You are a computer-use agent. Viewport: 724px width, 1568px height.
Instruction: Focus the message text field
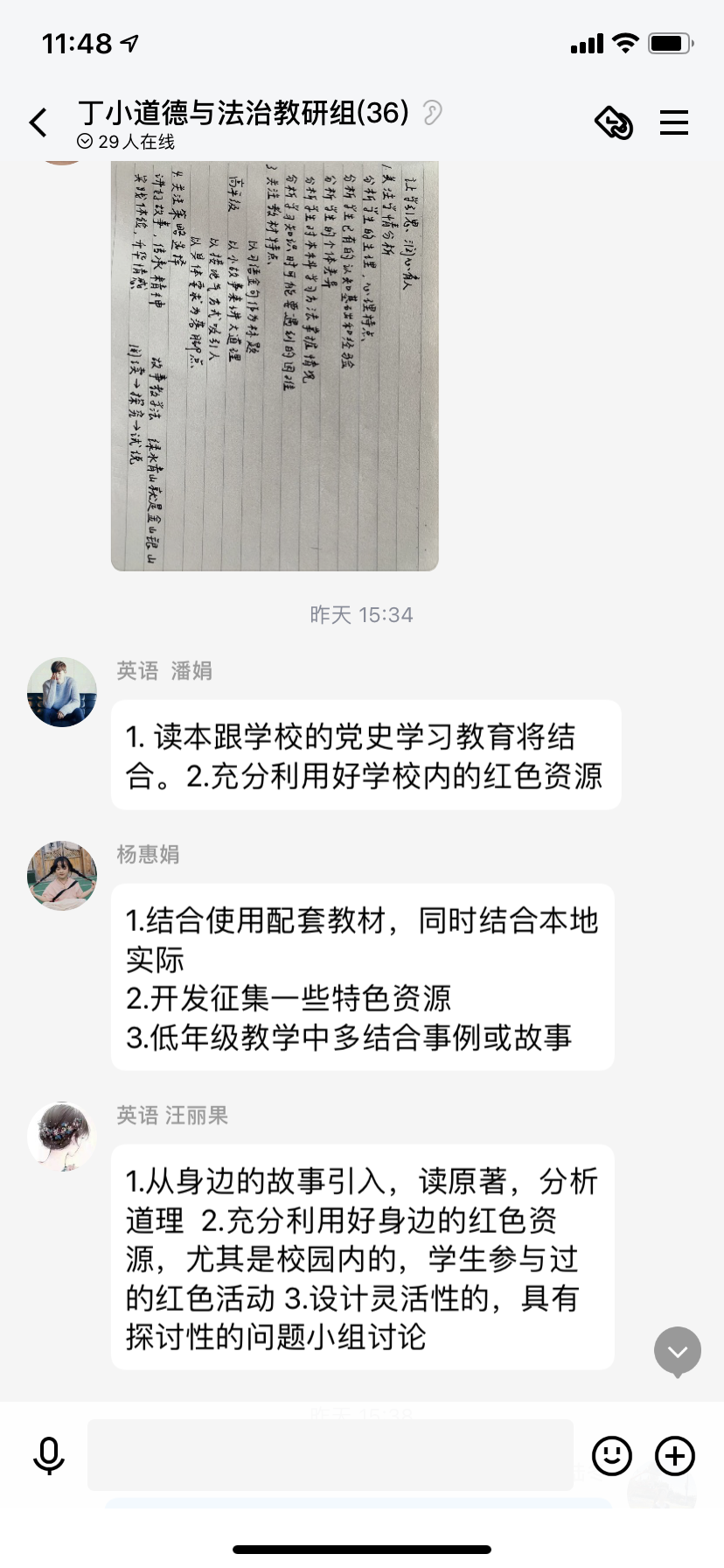pos(330,1455)
